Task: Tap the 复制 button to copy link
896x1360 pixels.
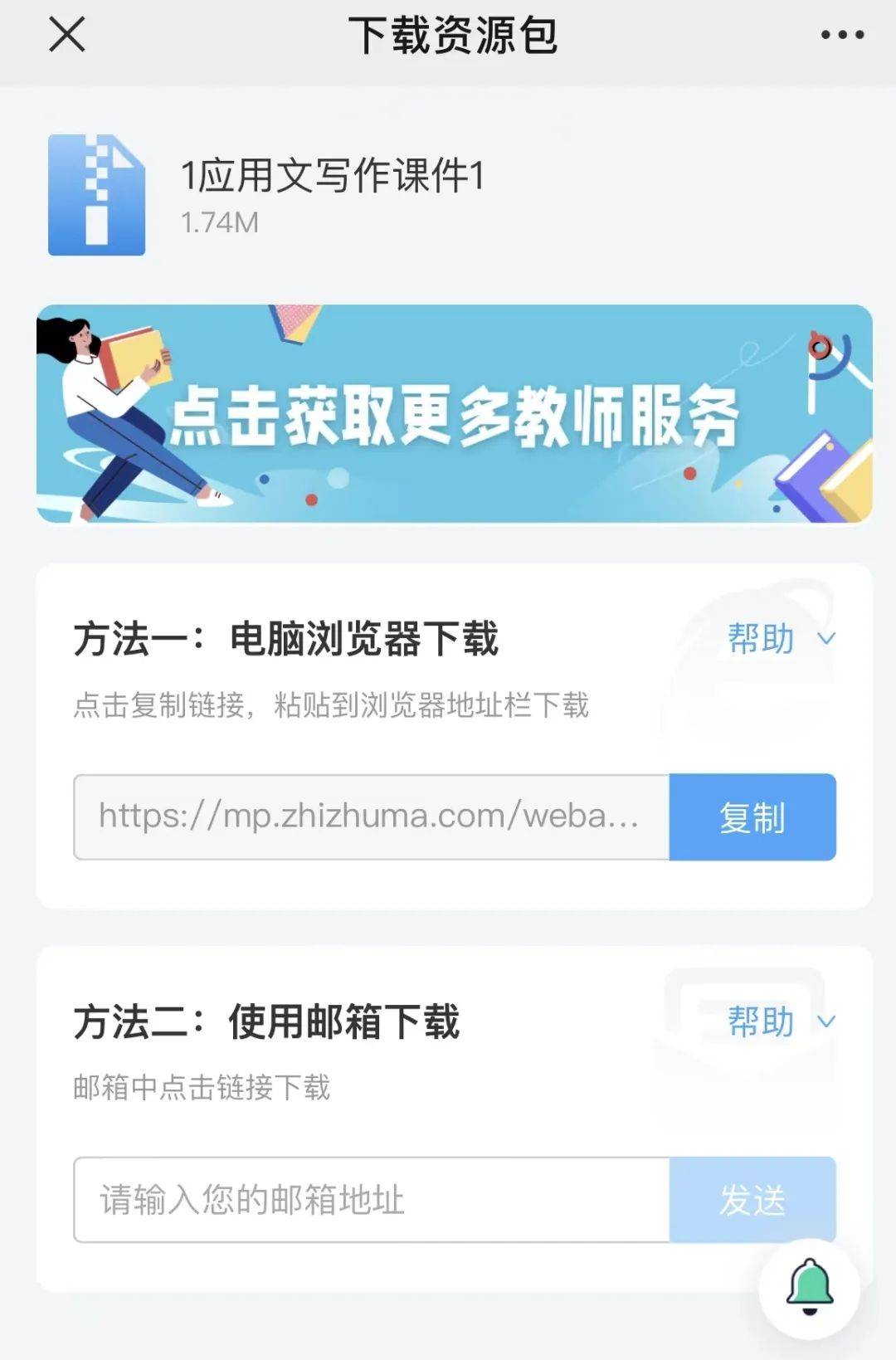Action: (752, 817)
